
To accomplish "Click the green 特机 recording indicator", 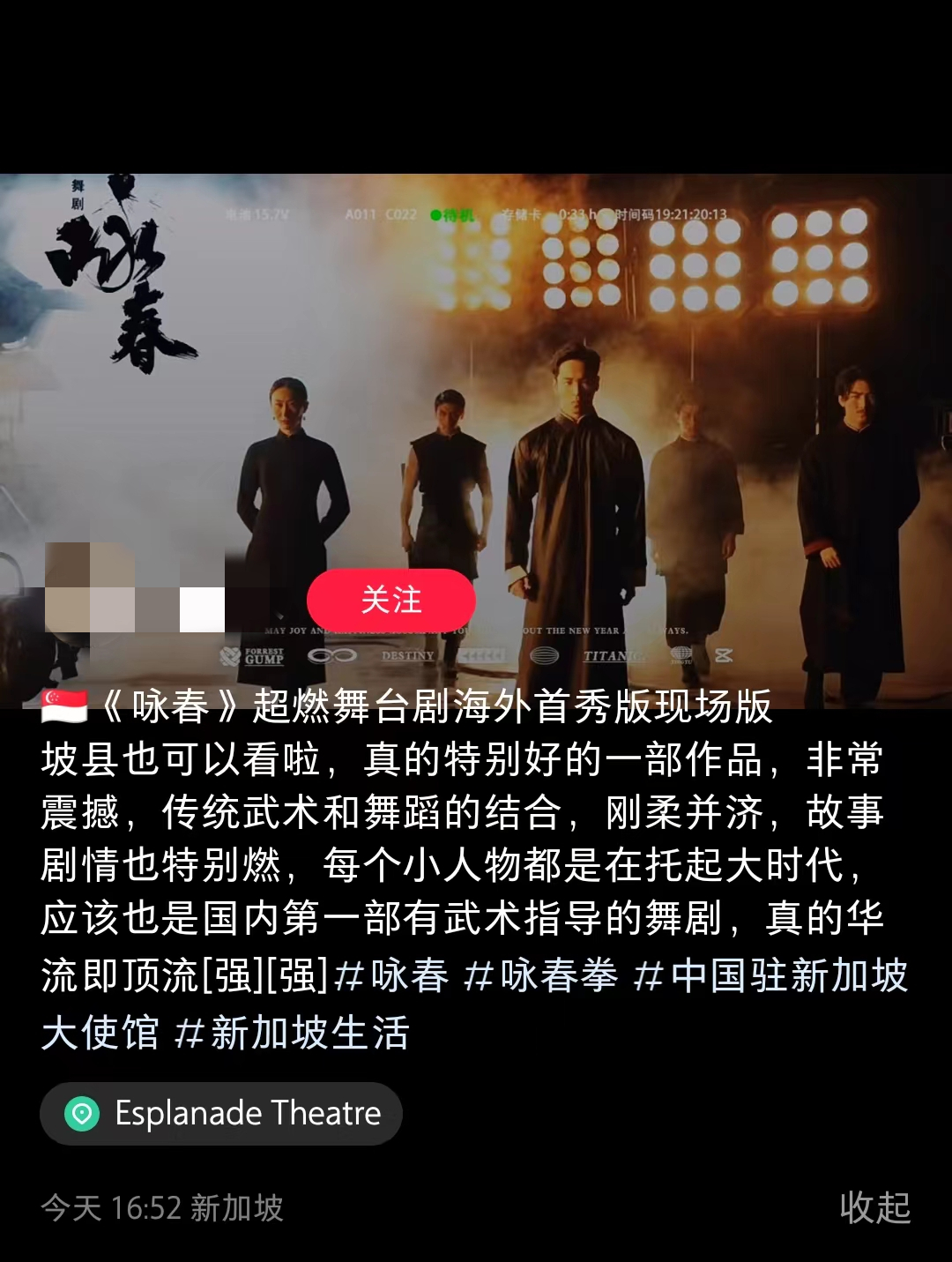I will (x=455, y=213).
